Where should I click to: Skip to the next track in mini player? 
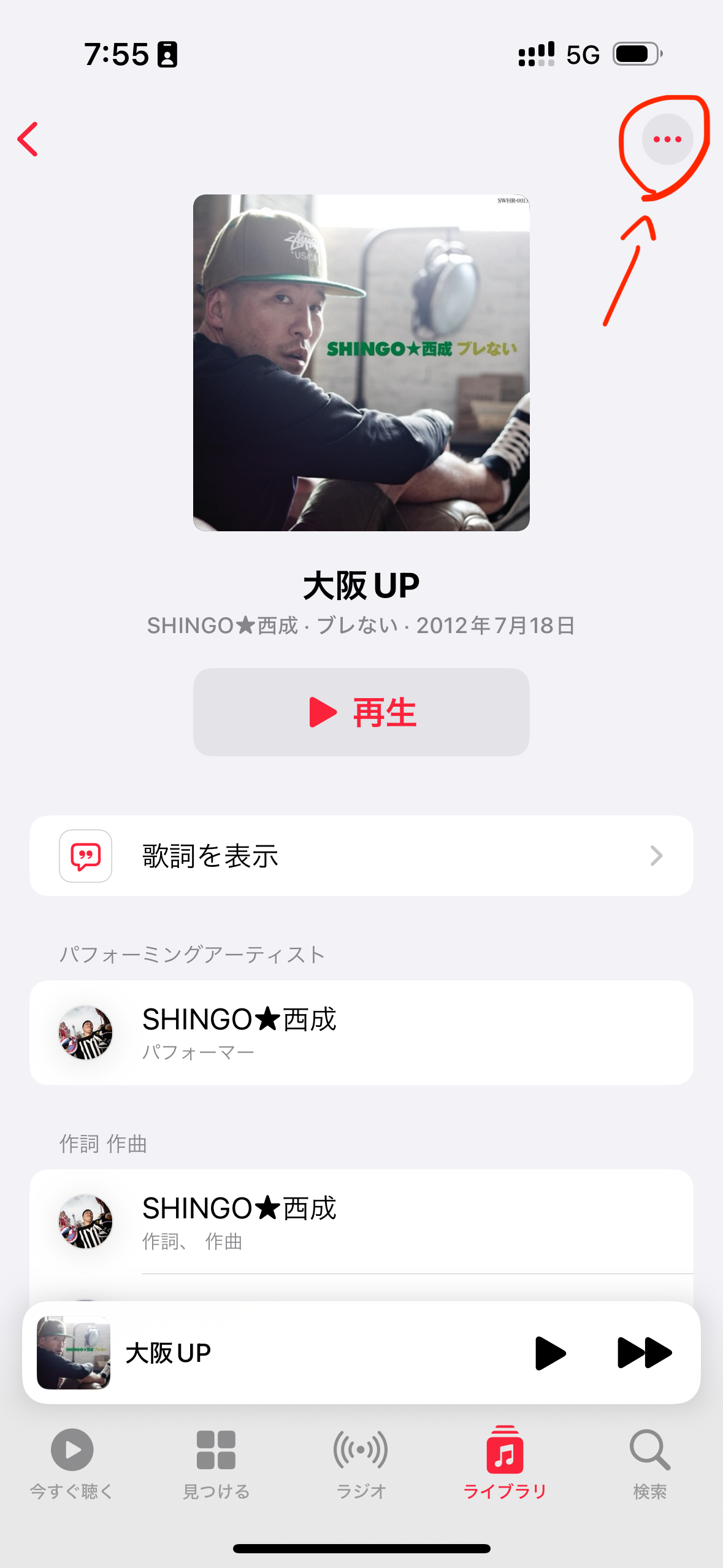click(x=645, y=1353)
